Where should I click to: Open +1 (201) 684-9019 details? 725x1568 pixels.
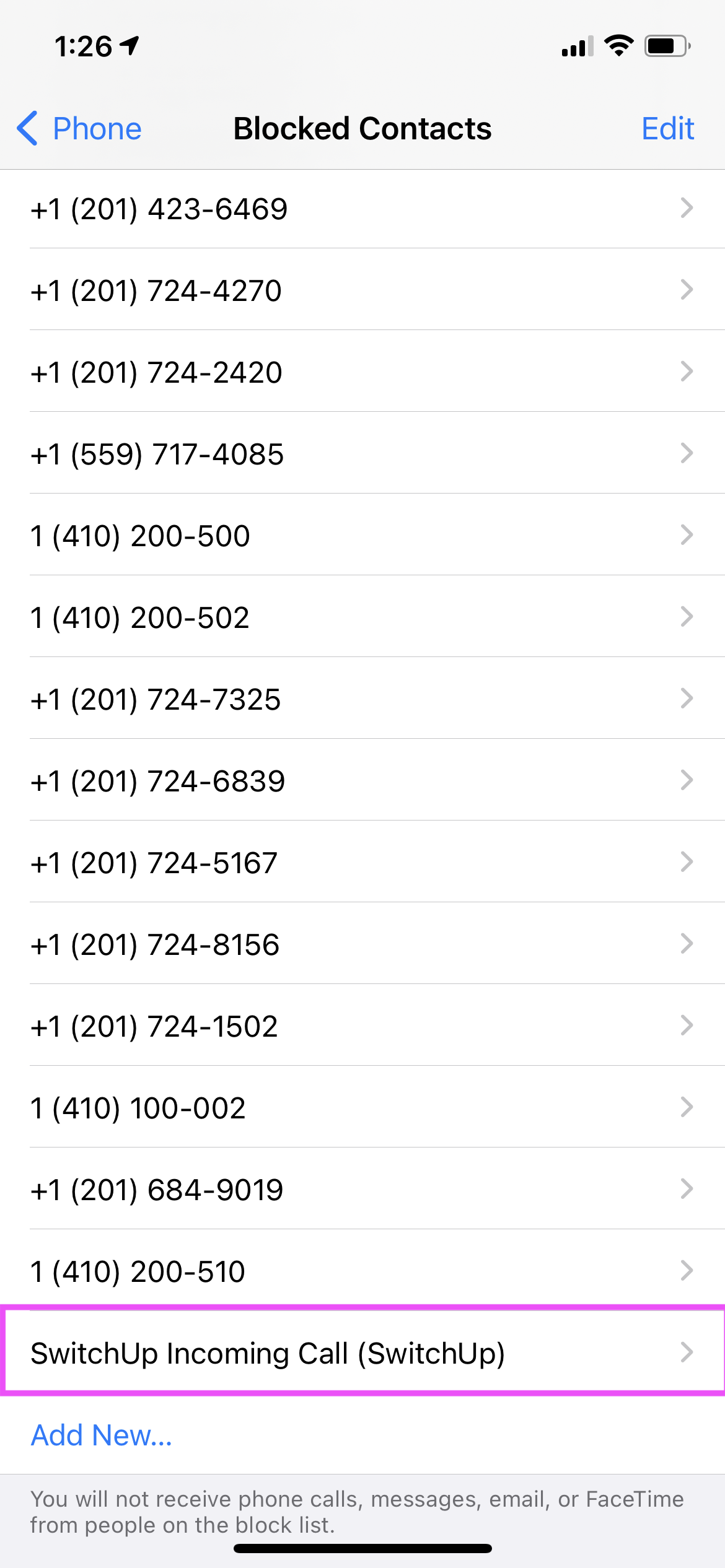362,1189
